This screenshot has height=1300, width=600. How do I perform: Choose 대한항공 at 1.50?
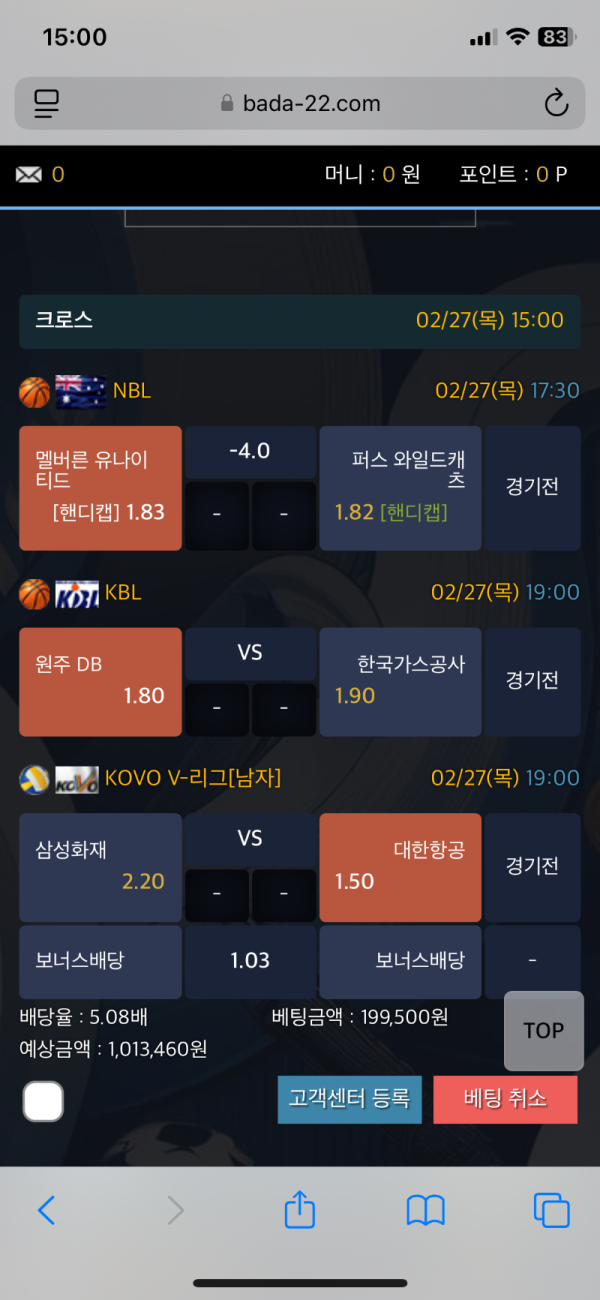pos(400,866)
